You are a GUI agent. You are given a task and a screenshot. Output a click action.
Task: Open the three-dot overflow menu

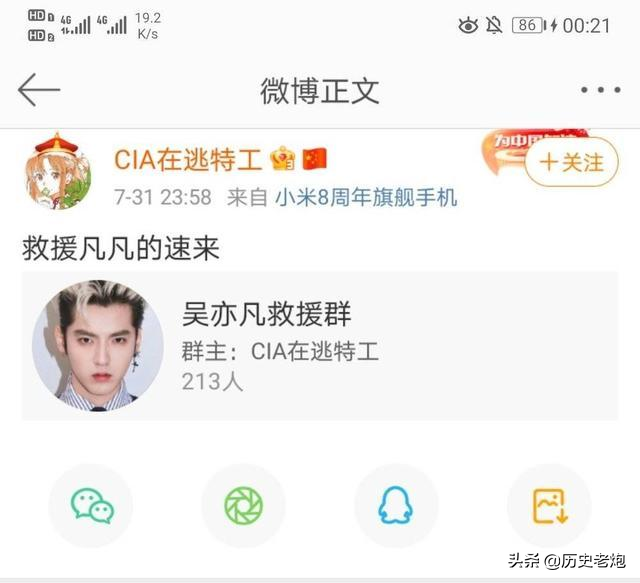click(x=600, y=91)
